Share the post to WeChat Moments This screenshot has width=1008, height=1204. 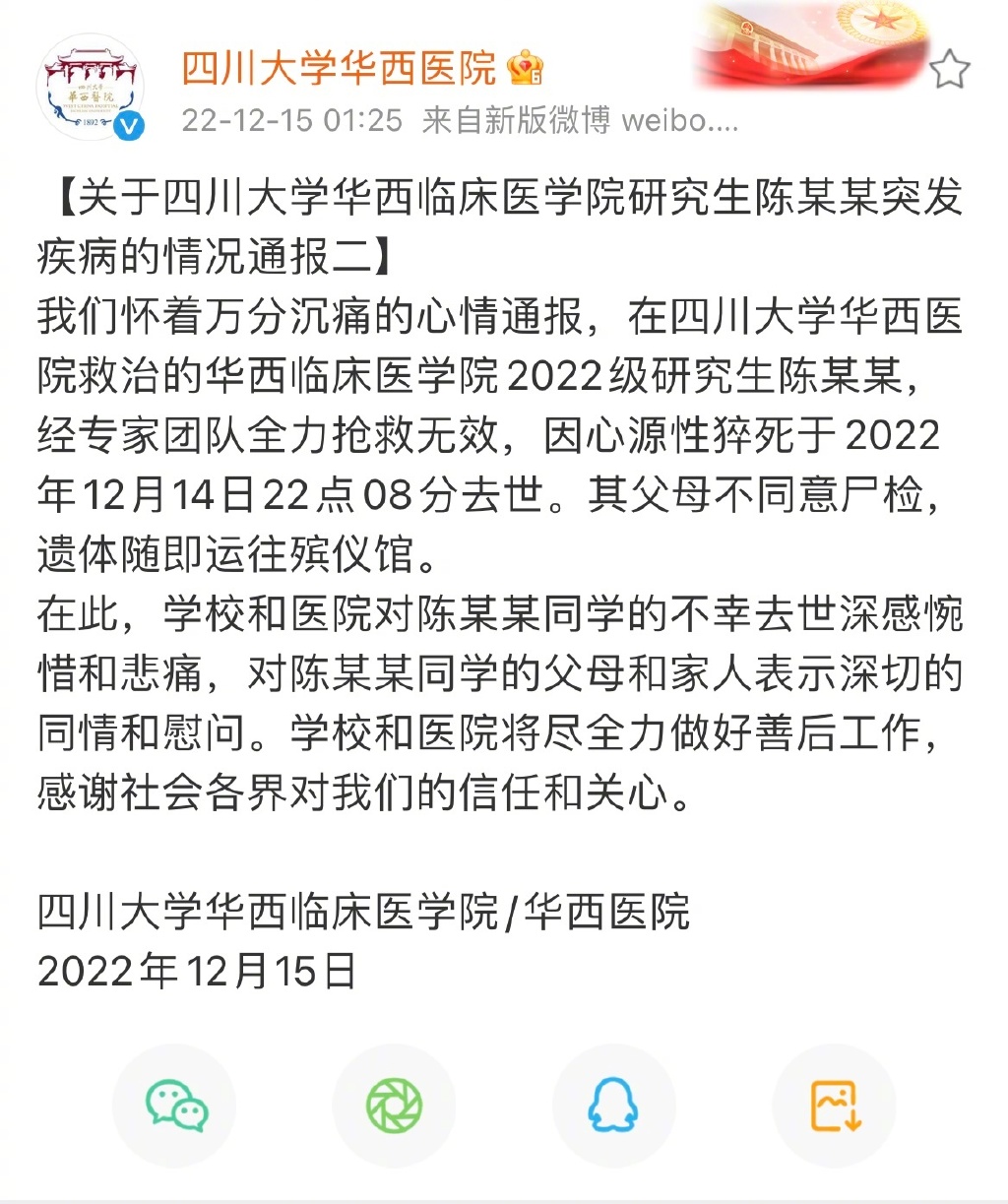point(395,1105)
